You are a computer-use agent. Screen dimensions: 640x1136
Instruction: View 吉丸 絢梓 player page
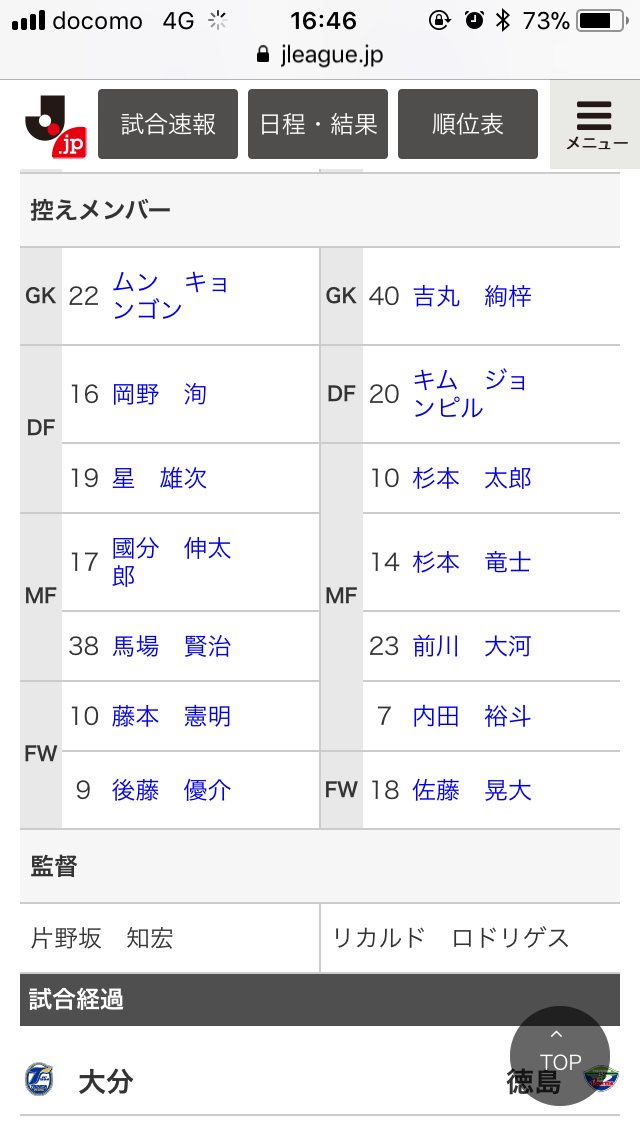[472, 296]
